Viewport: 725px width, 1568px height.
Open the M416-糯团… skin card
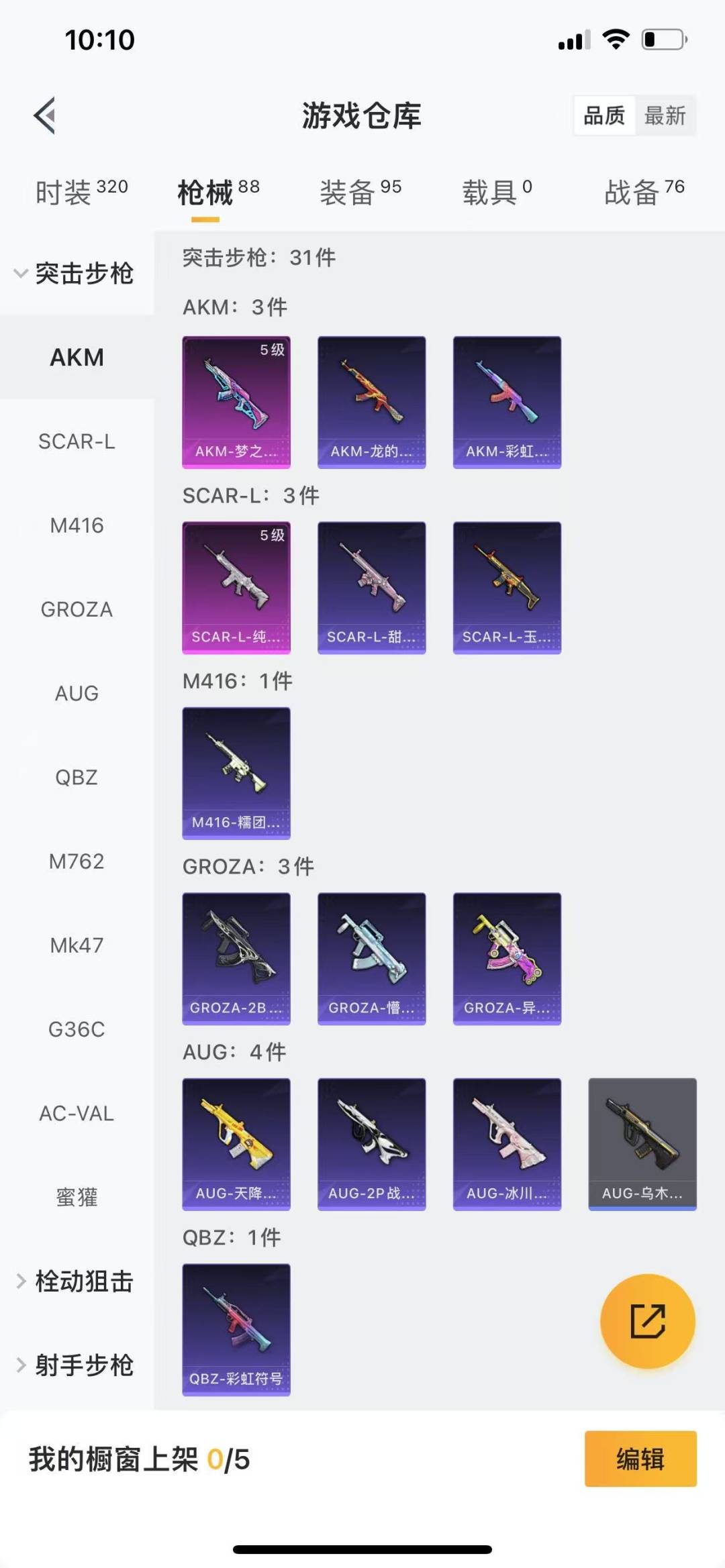(236, 773)
